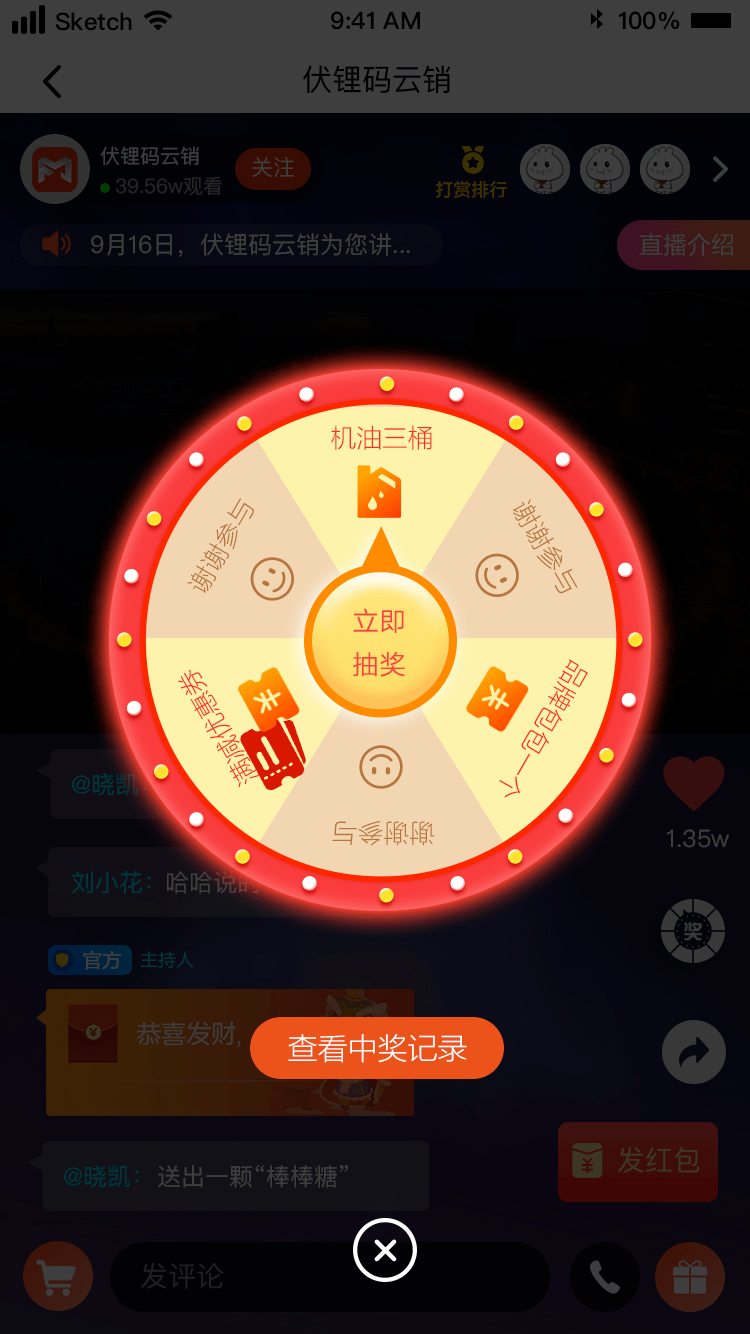Send a red packet via 发红包
The image size is (750, 1334).
click(638, 1161)
